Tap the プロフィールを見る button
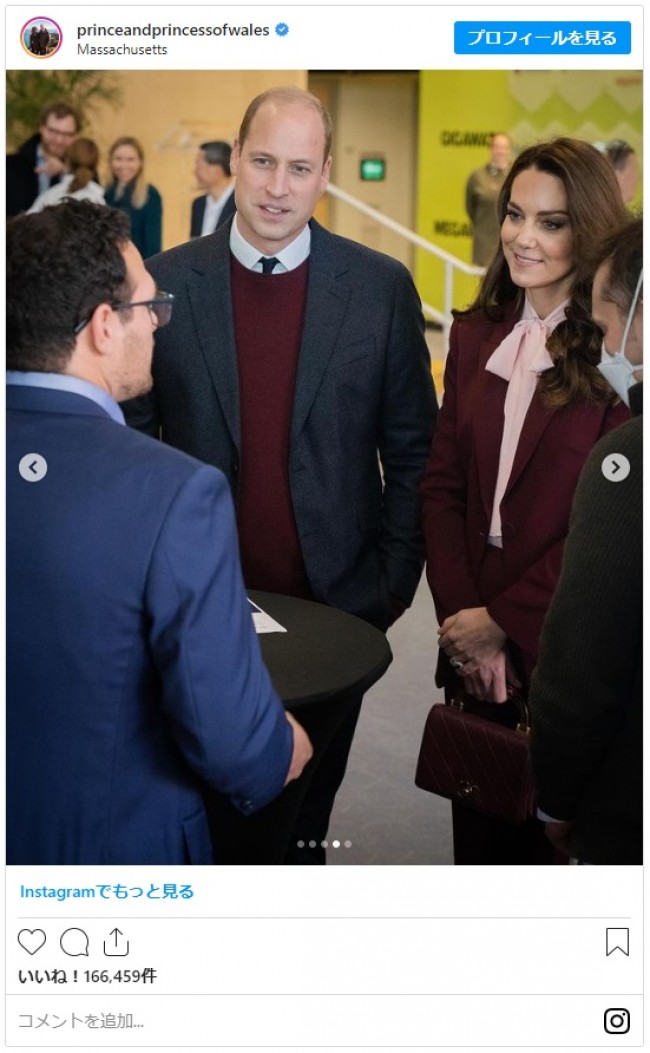The height and width of the screenshot is (1053, 650). pyautogui.click(x=542, y=38)
